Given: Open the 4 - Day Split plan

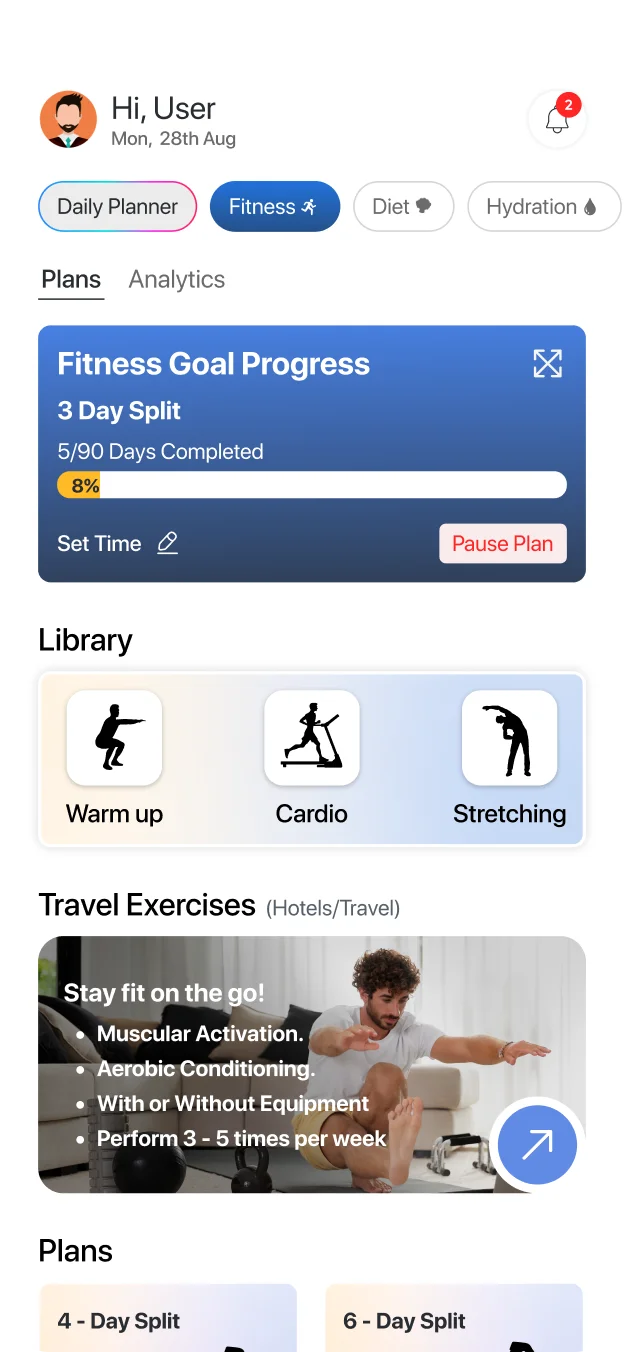Looking at the screenshot, I should [x=168, y=1318].
